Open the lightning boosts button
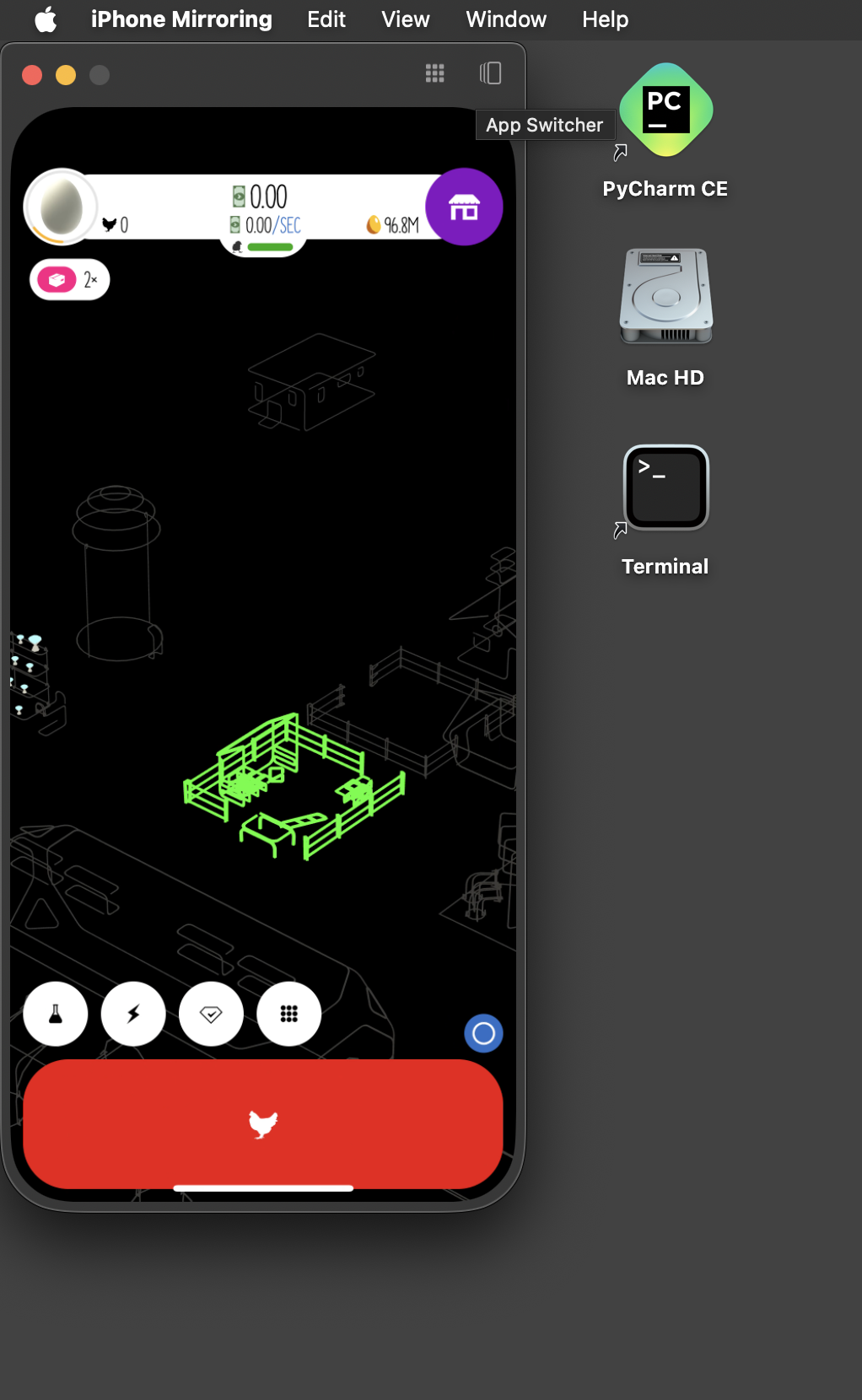Screen dimensions: 862x1400 (133, 1014)
